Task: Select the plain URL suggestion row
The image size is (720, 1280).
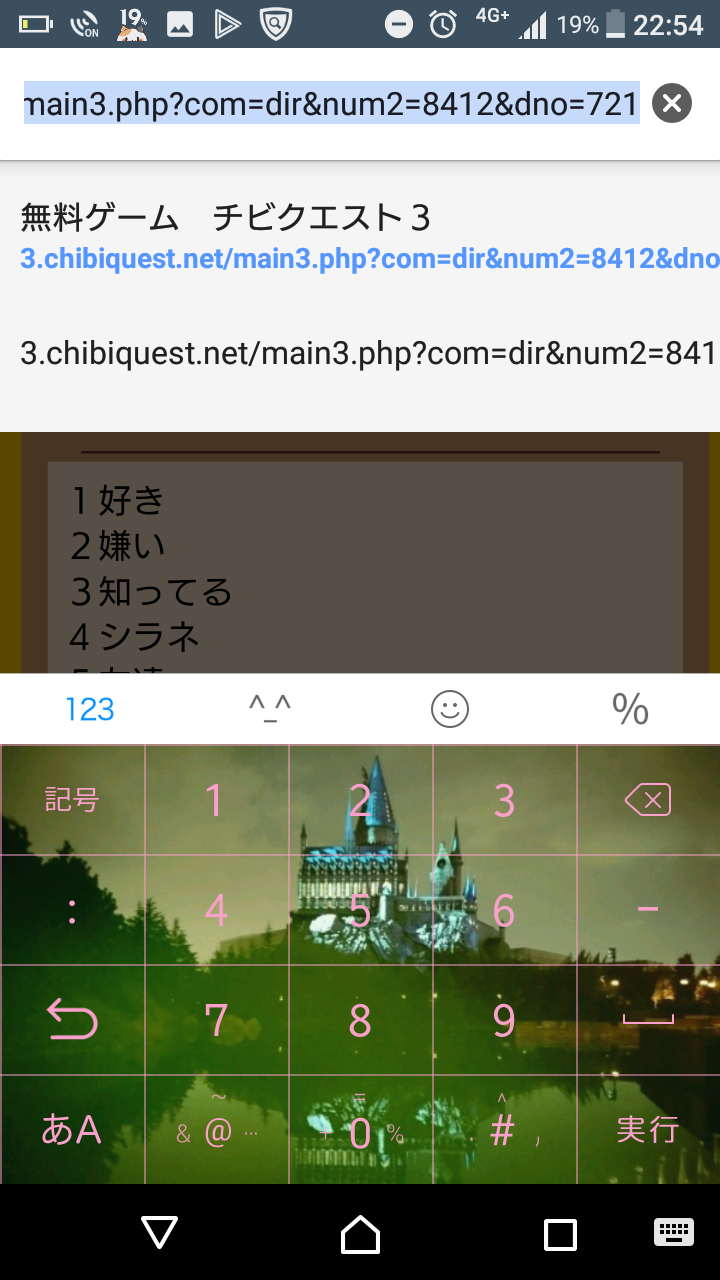Action: pyautogui.click(x=360, y=352)
